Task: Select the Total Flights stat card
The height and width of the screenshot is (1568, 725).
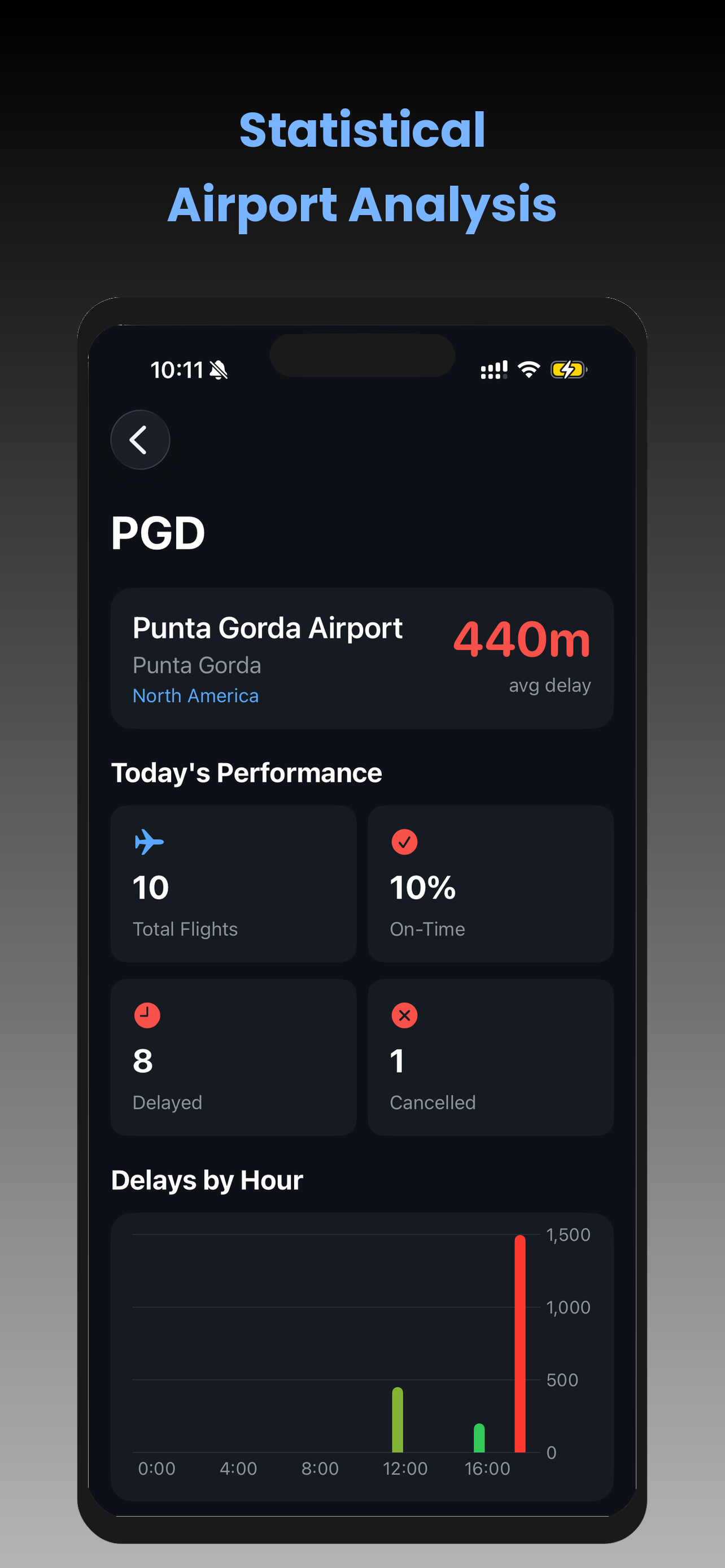Action: pyautogui.click(x=233, y=884)
